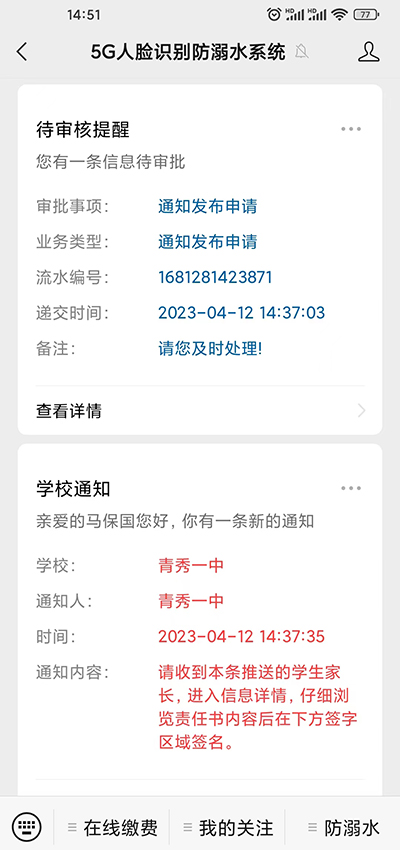The height and width of the screenshot is (850, 400).
Task: Go back from the 5G防溺水系统 chat
Action: [x=22, y=52]
